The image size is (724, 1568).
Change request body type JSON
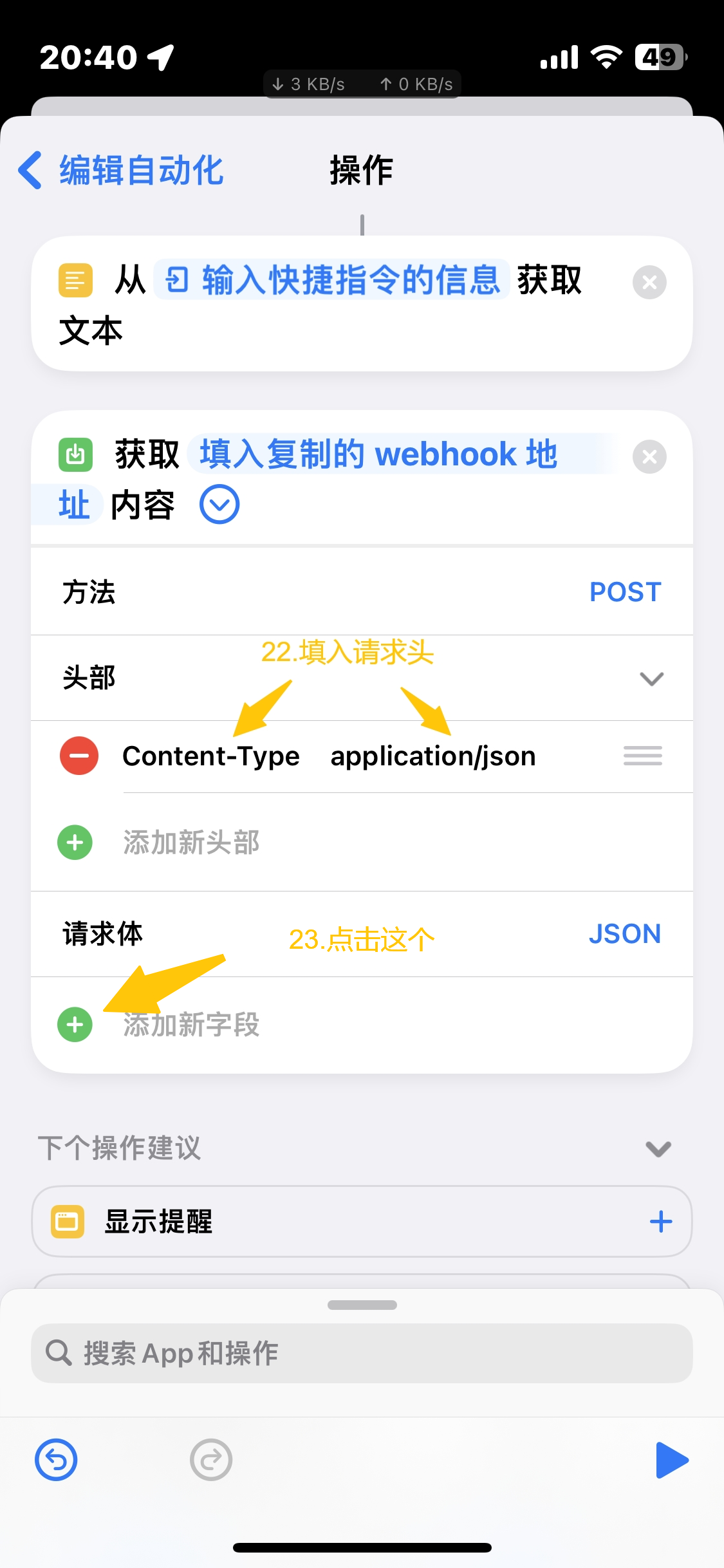(x=624, y=934)
